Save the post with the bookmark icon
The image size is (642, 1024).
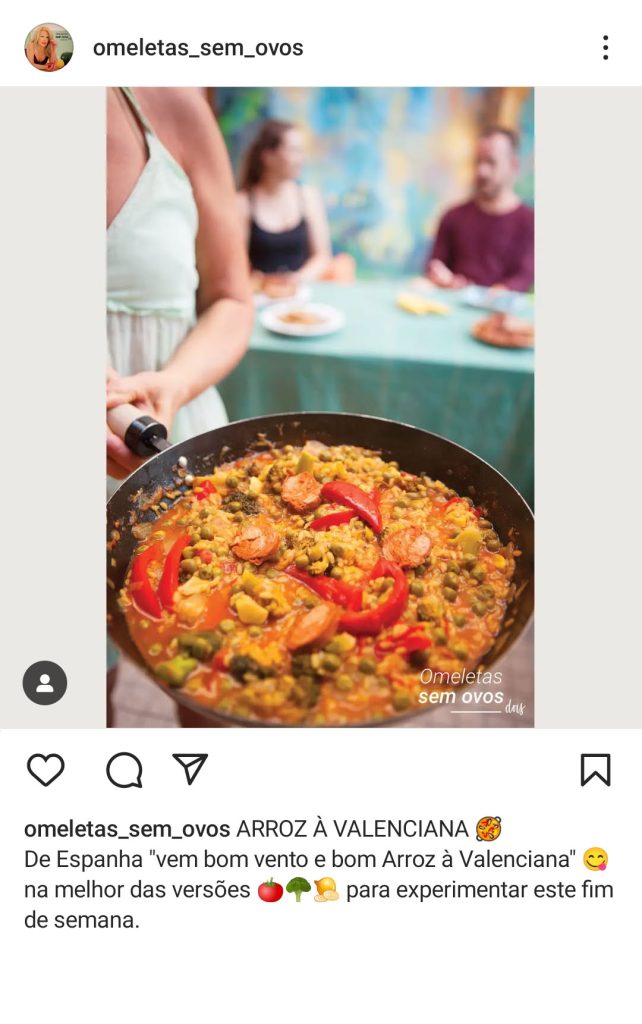[595, 769]
